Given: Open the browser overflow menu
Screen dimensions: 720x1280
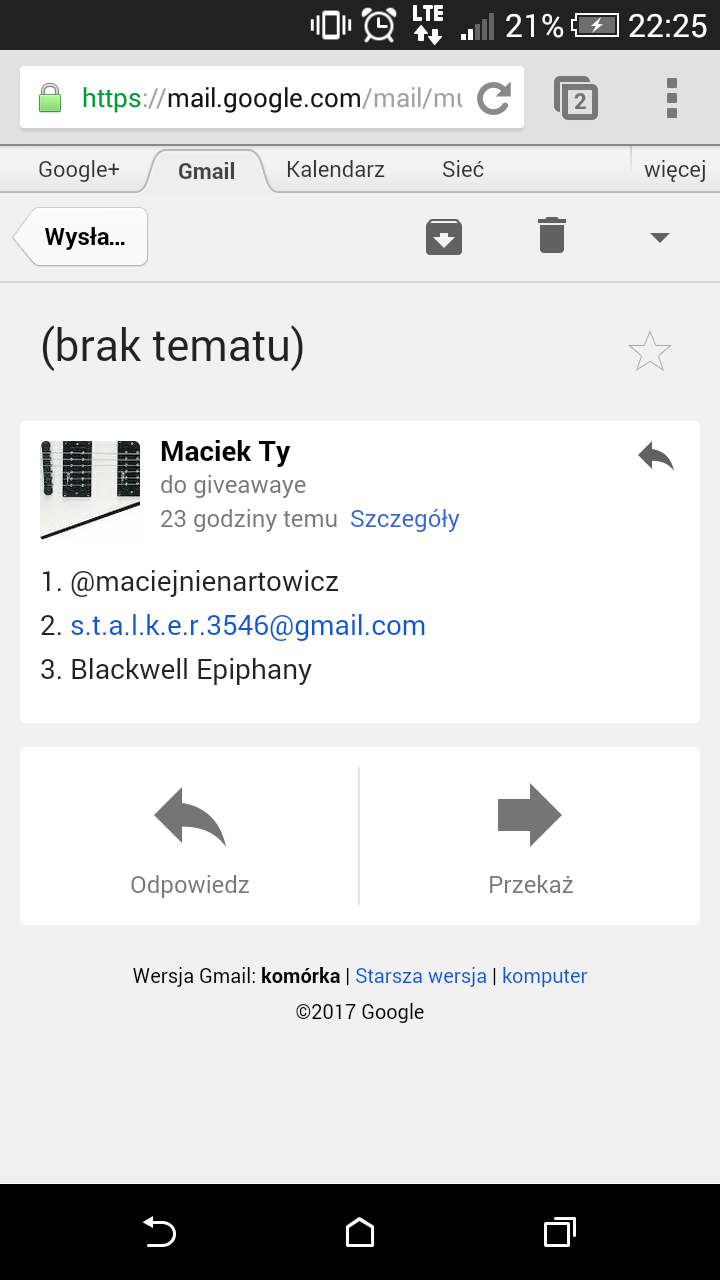Looking at the screenshot, I should point(672,98).
